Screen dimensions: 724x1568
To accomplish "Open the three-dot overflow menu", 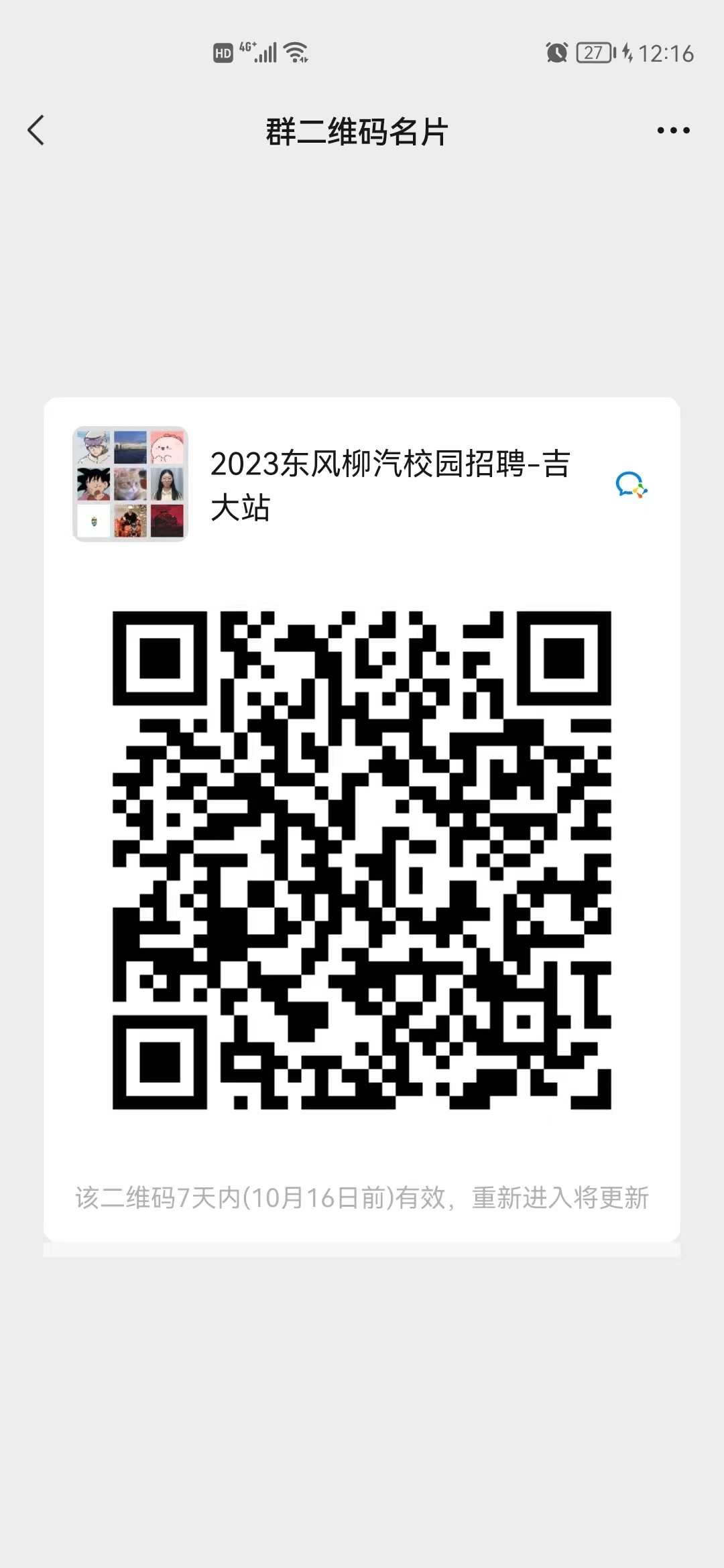I will click(673, 131).
